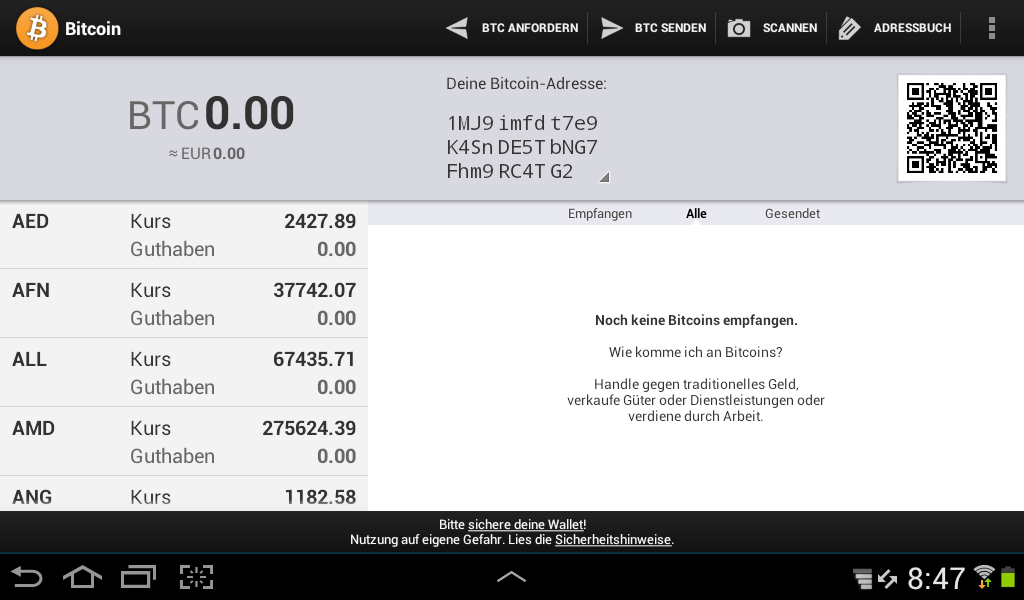Select the AMD exchange rate row
Viewport: 1024px width, 600px height.
click(184, 442)
